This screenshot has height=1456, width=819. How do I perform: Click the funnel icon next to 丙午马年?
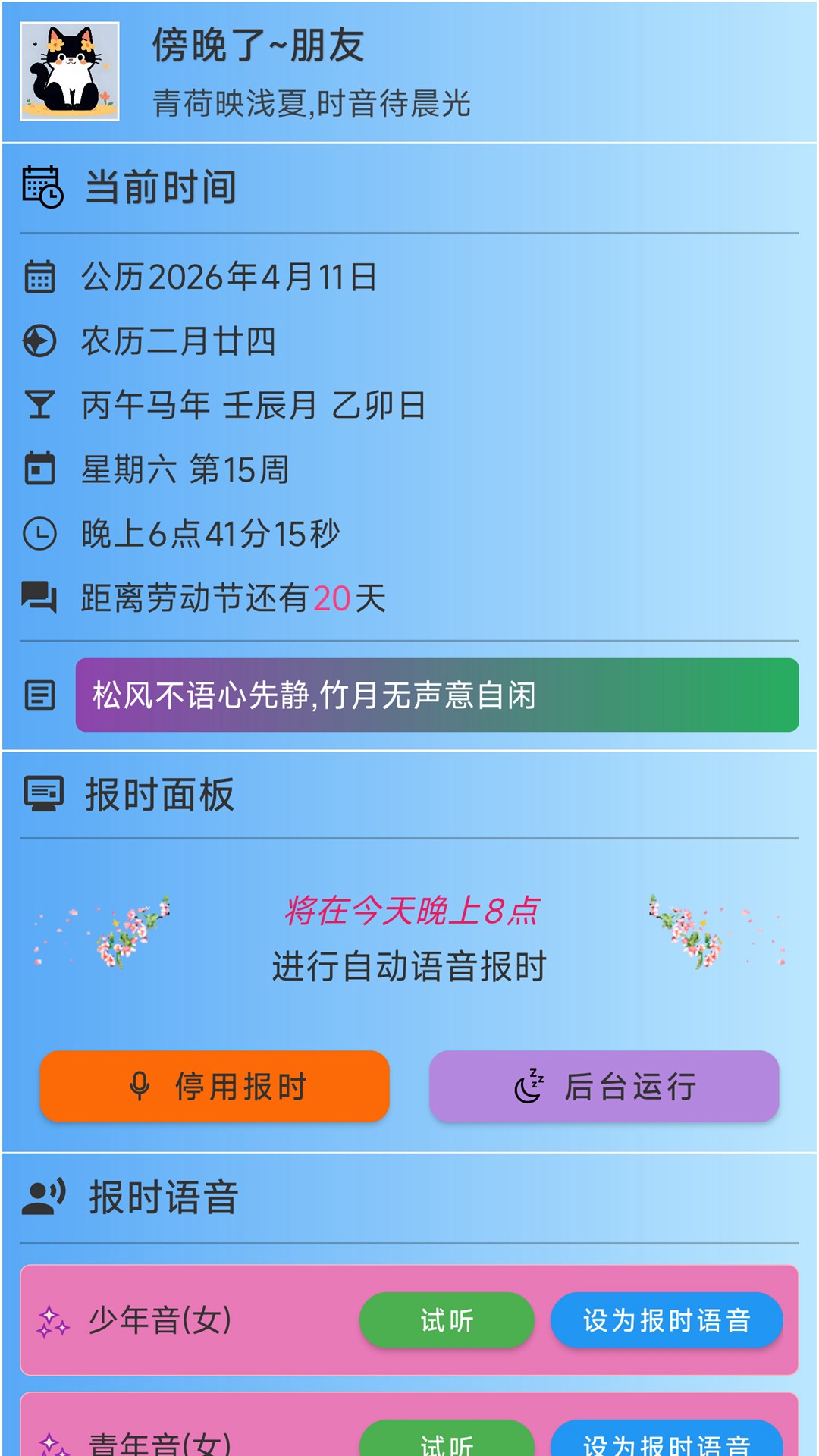(x=40, y=405)
